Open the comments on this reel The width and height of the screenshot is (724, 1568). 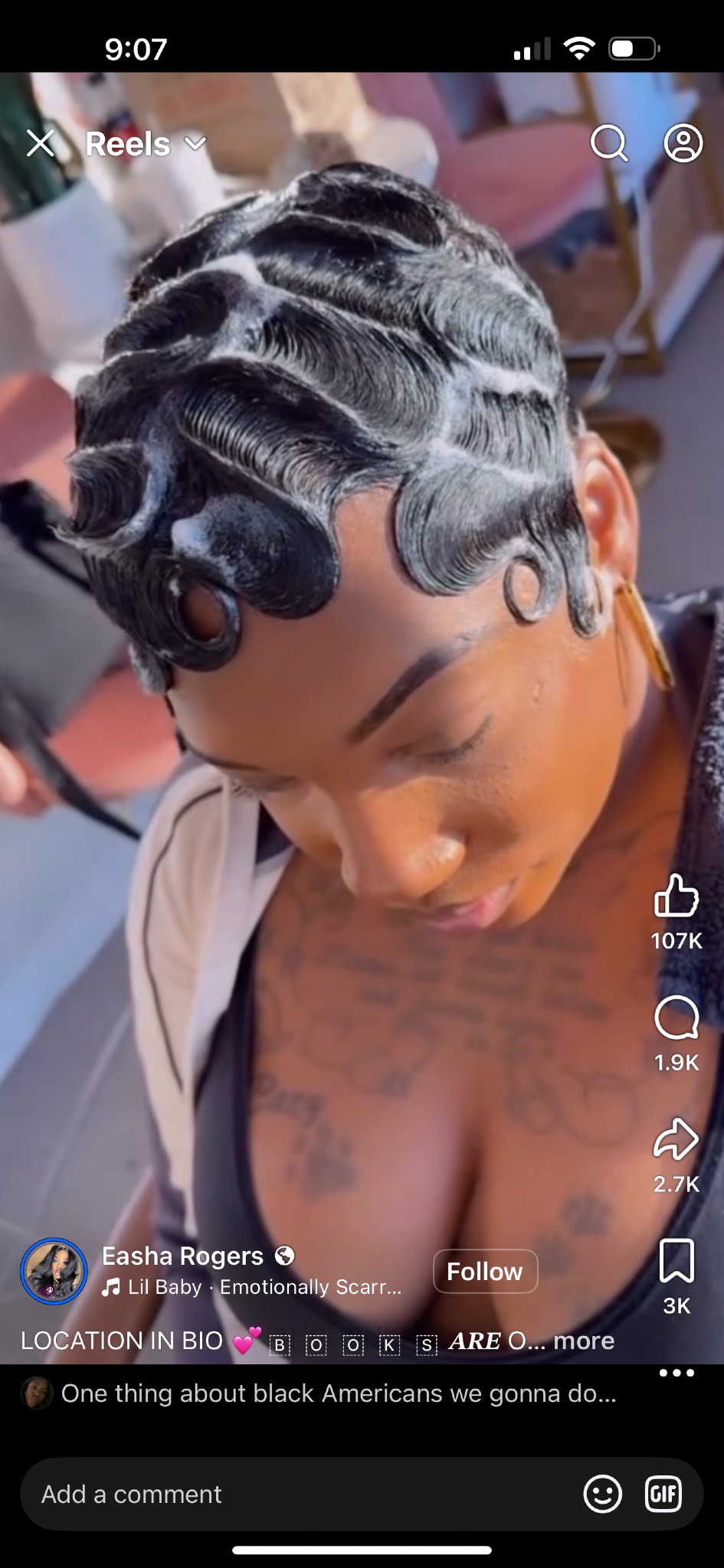(x=676, y=1018)
